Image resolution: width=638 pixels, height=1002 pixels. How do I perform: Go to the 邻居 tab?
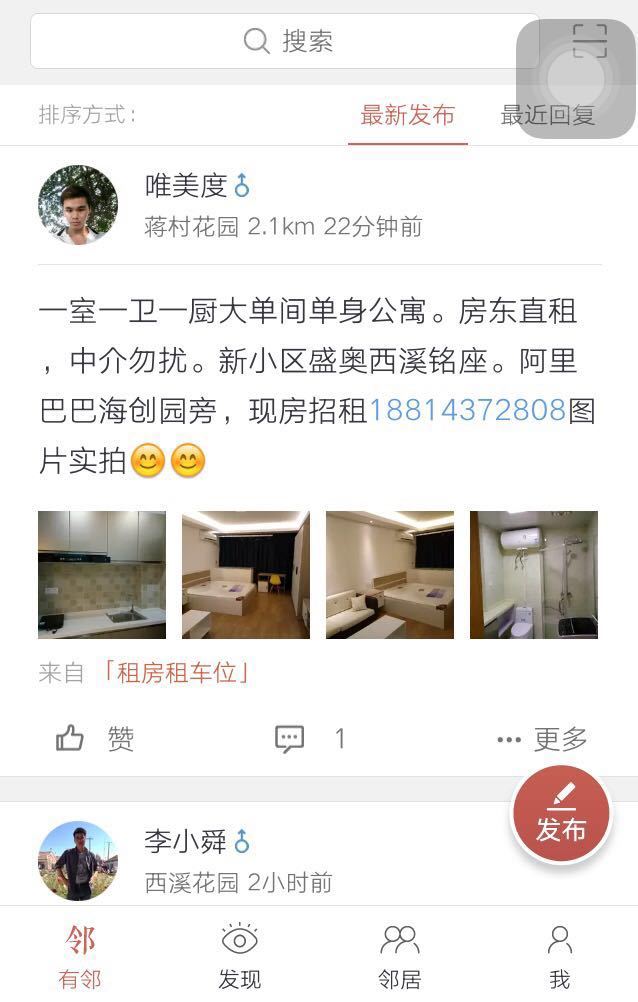tap(399, 956)
